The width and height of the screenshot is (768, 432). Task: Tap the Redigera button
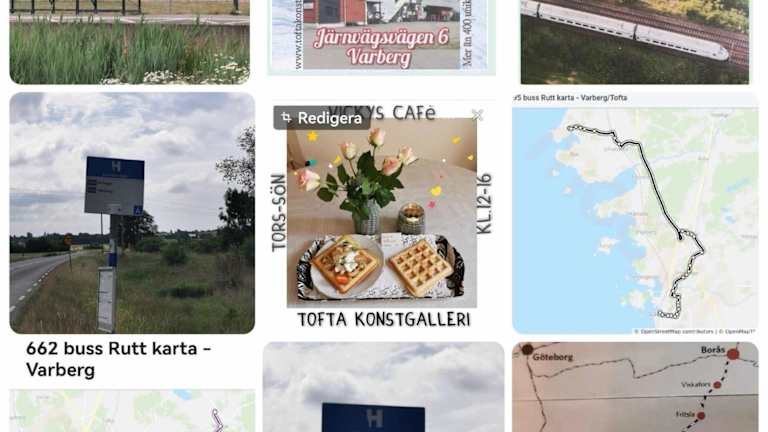click(x=321, y=118)
